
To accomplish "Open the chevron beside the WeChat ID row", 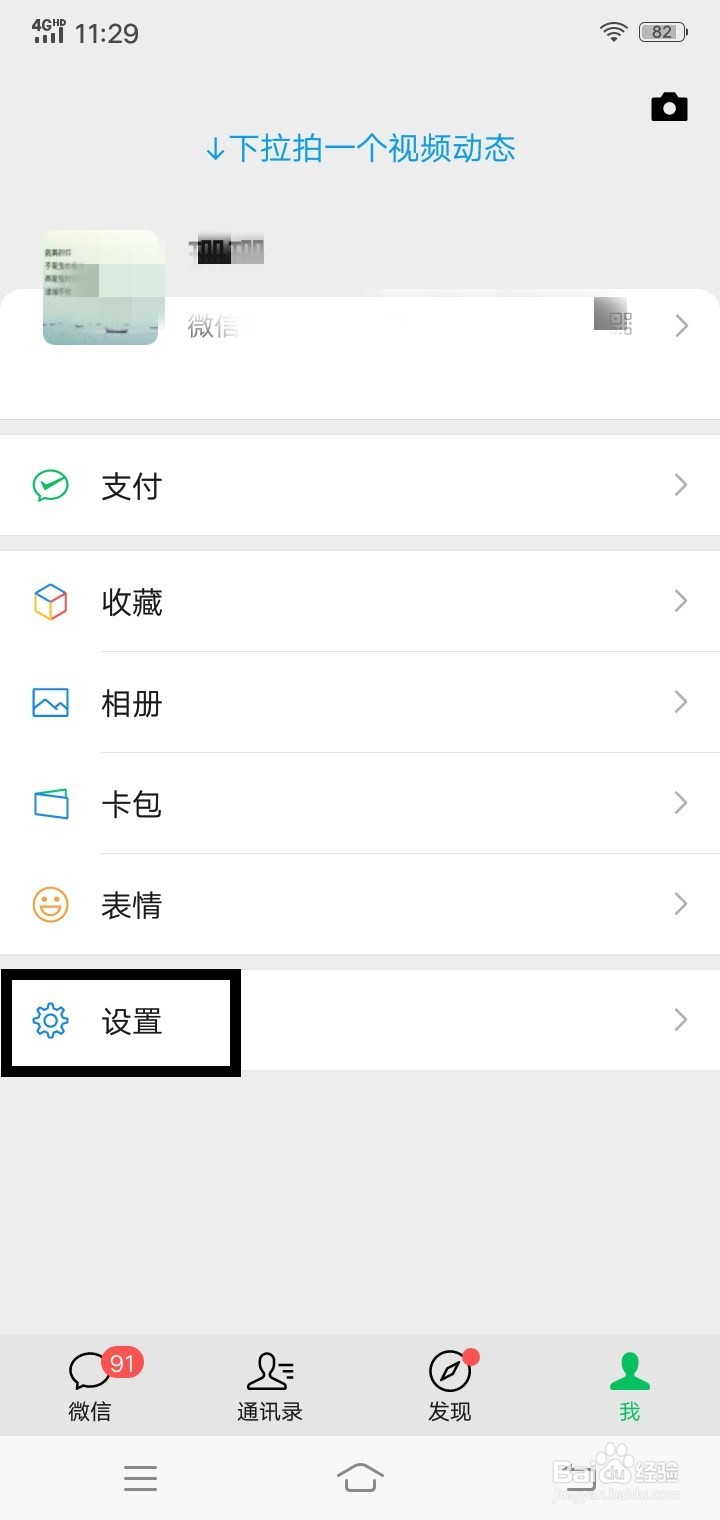I will pyautogui.click(x=681, y=325).
